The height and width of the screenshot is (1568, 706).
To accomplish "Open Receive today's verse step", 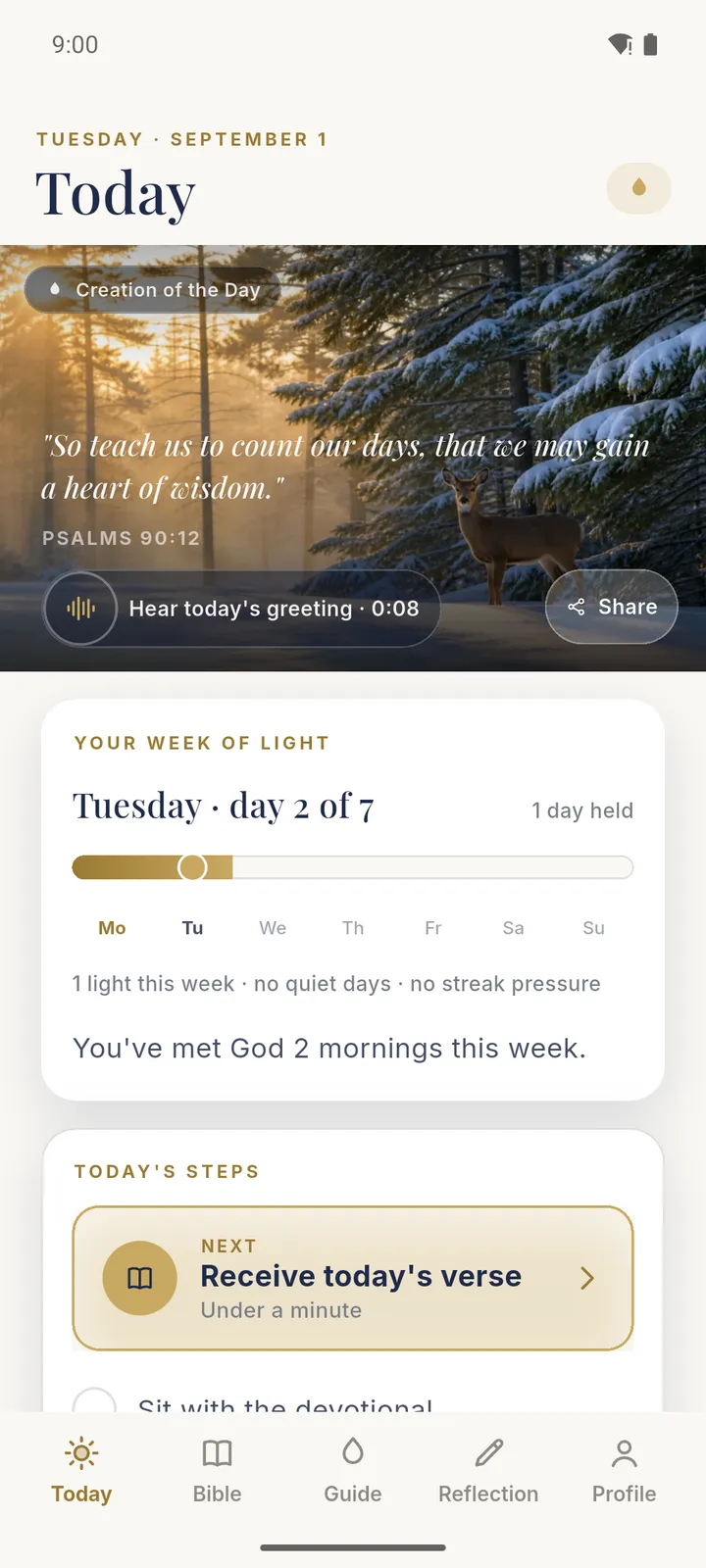I will click(353, 1278).
